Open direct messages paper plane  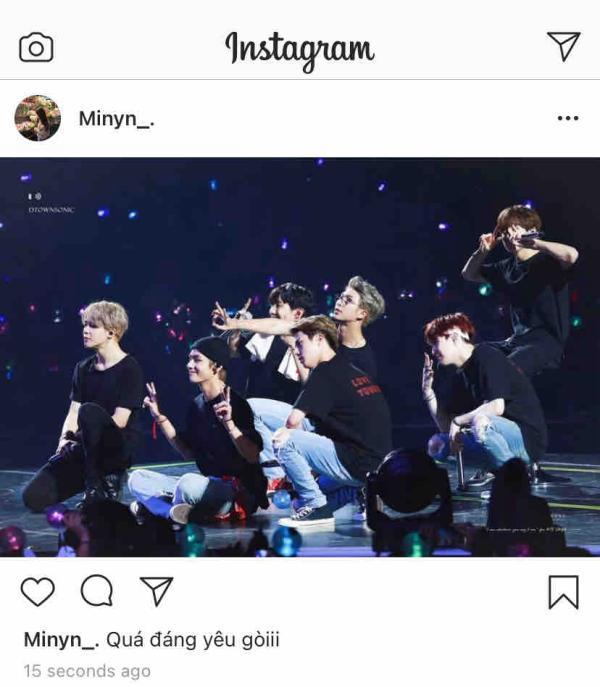[563, 46]
